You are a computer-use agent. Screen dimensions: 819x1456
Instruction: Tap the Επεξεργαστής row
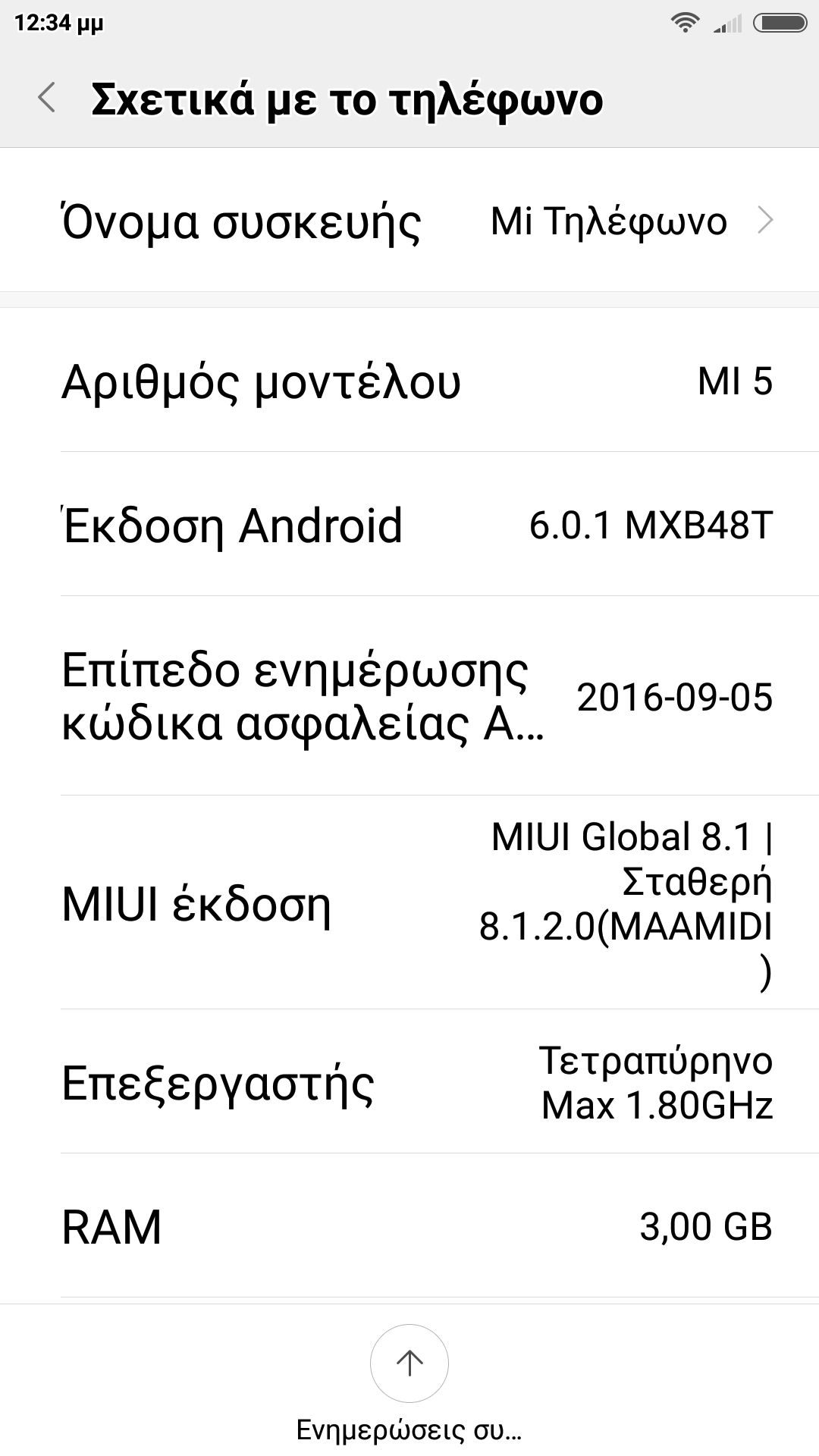[x=409, y=1082]
